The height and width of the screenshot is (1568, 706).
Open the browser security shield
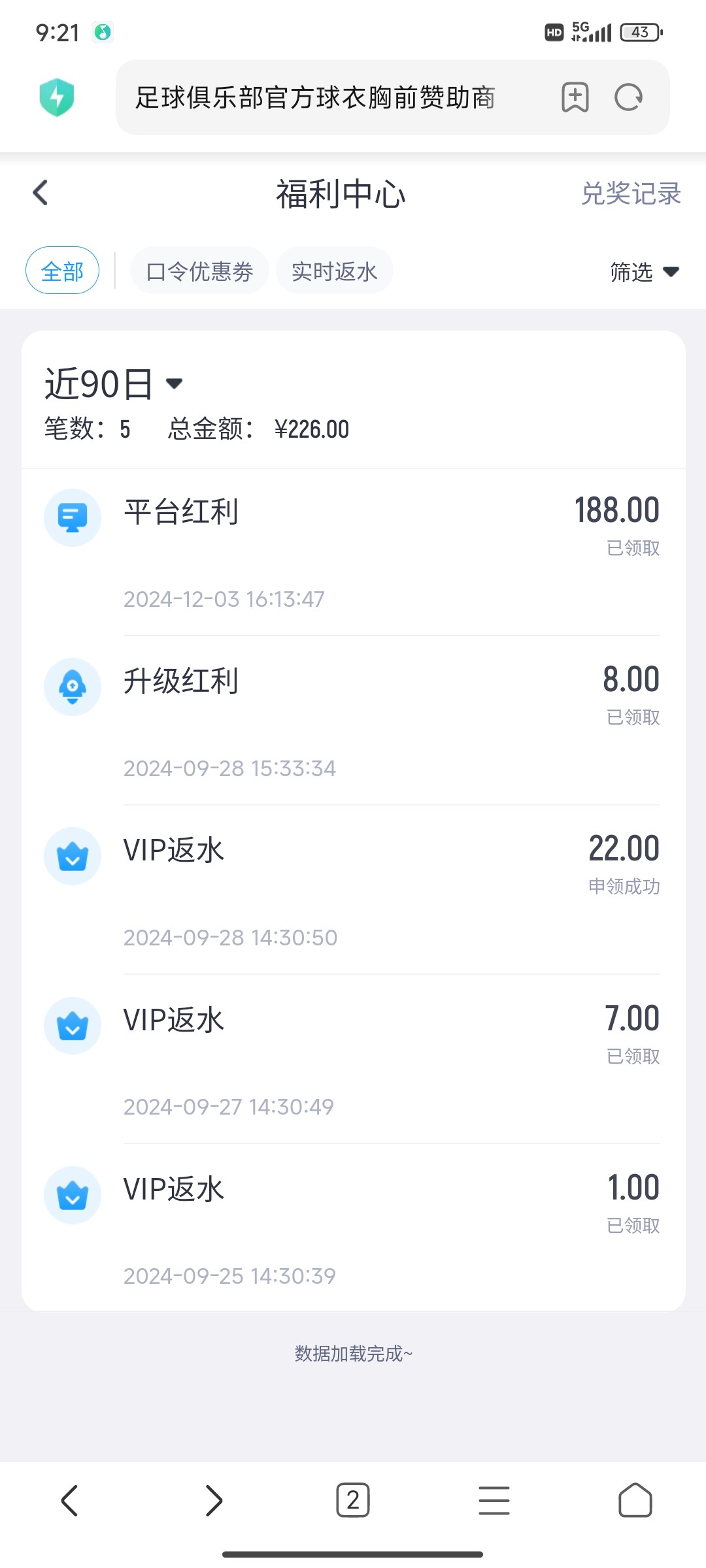click(57, 98)
